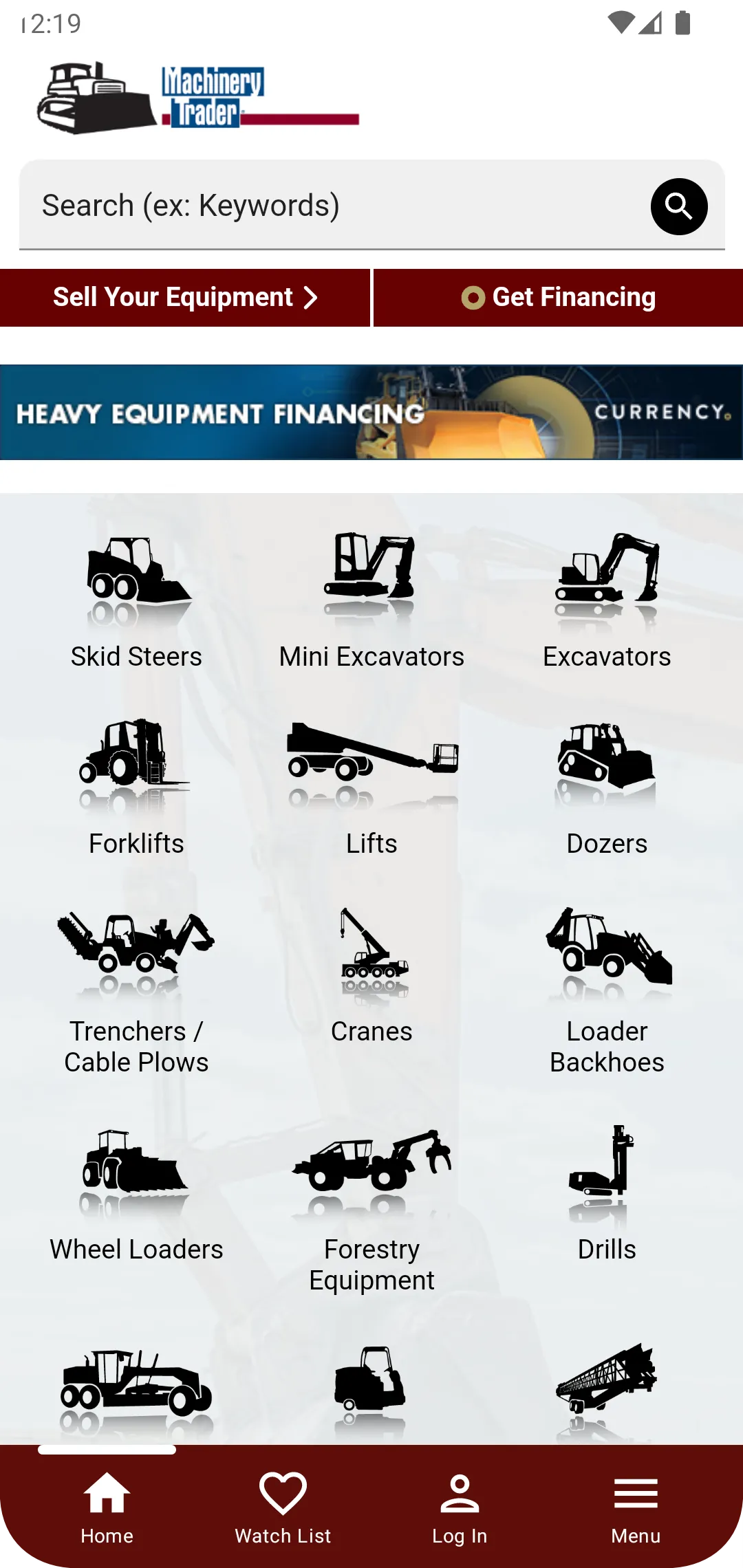This screenshot has height=1568, width=743.
Task: Browse the Cranes category
Action: coord(371,977)
